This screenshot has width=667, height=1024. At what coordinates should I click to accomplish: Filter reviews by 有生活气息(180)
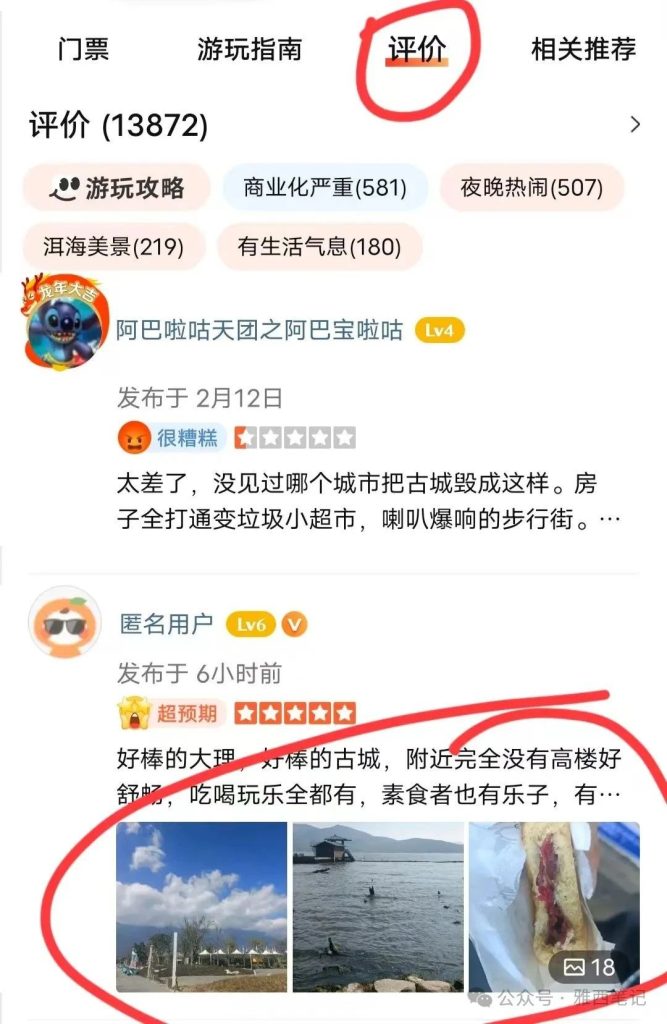pos(319,246)
